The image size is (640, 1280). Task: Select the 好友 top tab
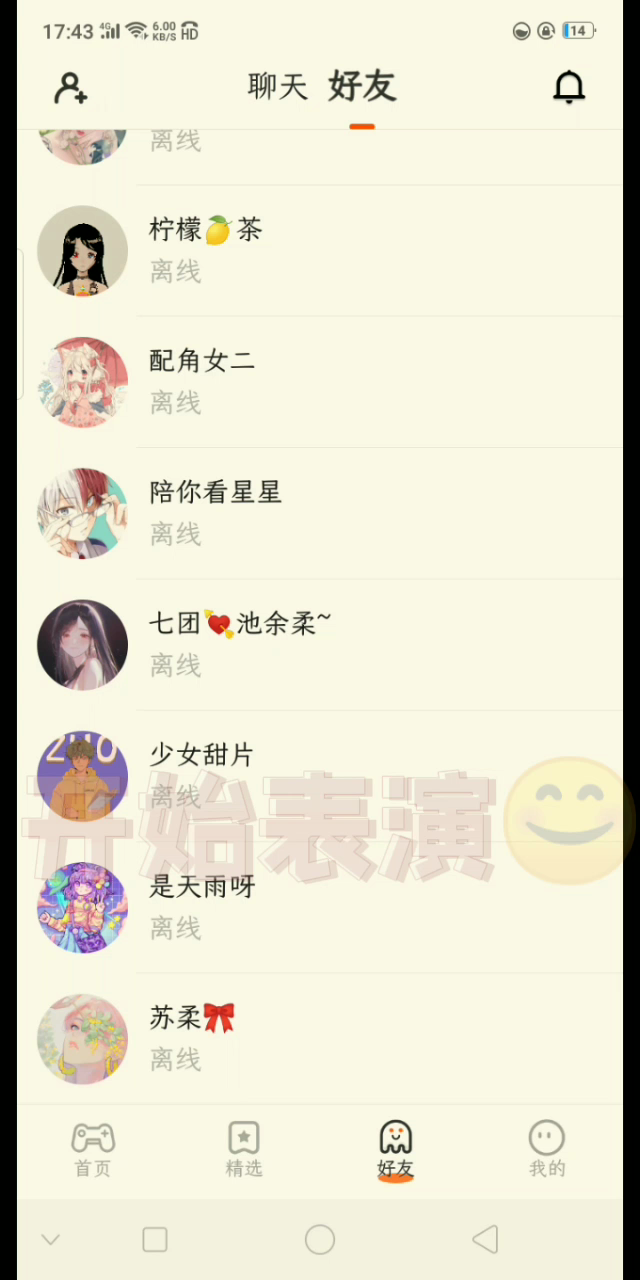(362, 87)
